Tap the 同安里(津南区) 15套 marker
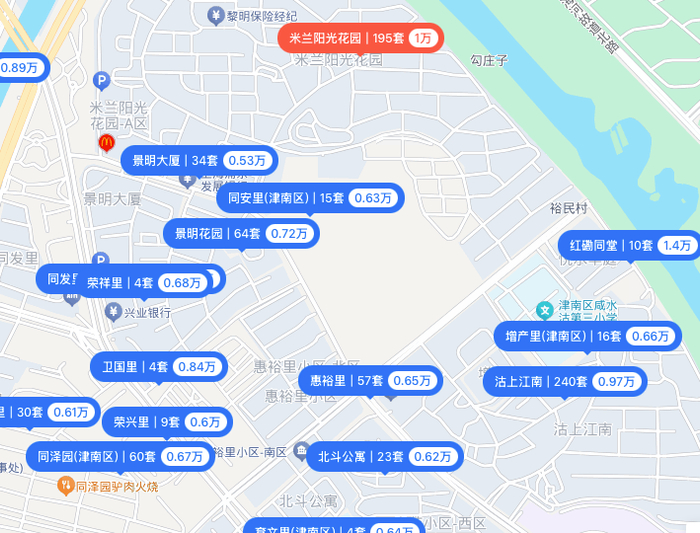This screenshot has height=533, width=700. tap(310, 198)
